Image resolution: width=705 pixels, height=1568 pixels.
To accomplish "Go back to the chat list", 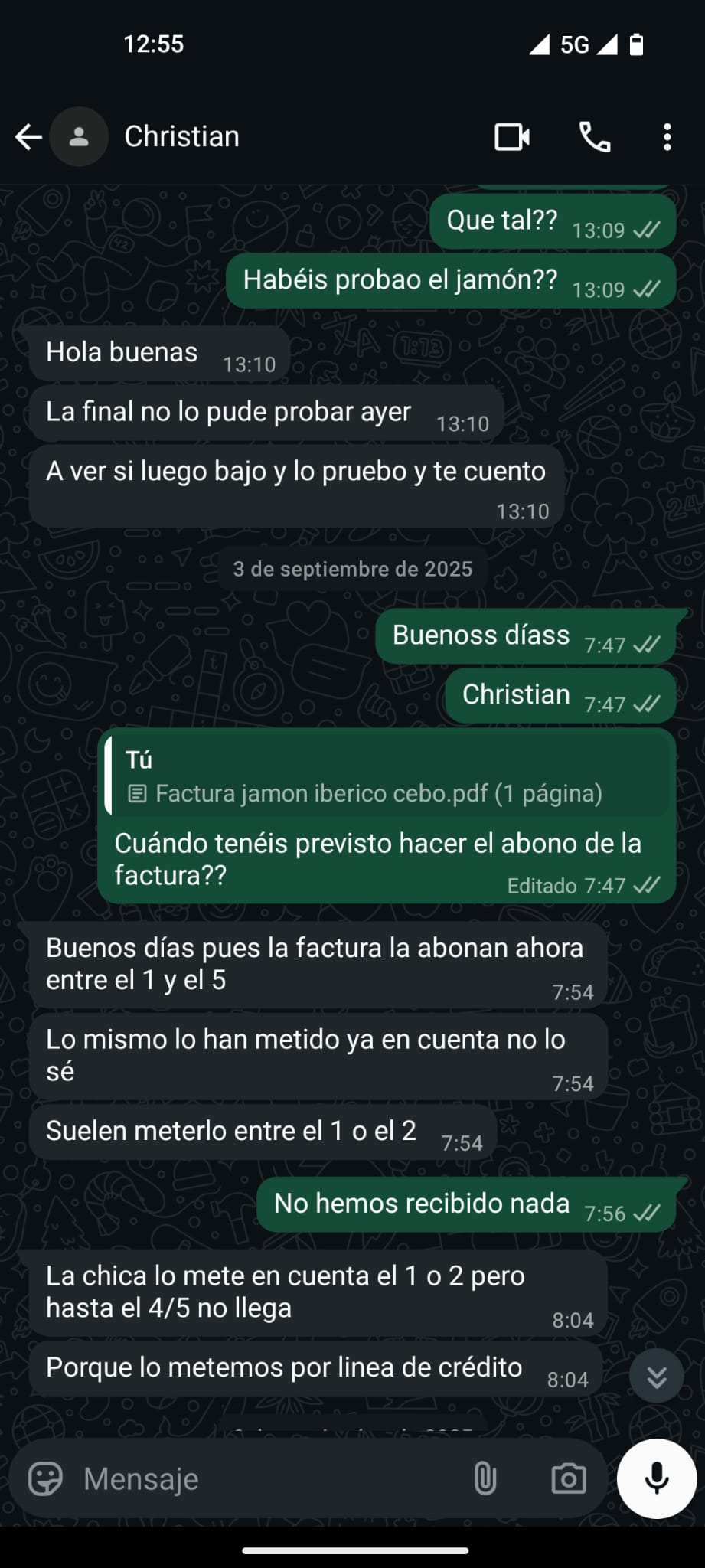I will coord(28,137).
